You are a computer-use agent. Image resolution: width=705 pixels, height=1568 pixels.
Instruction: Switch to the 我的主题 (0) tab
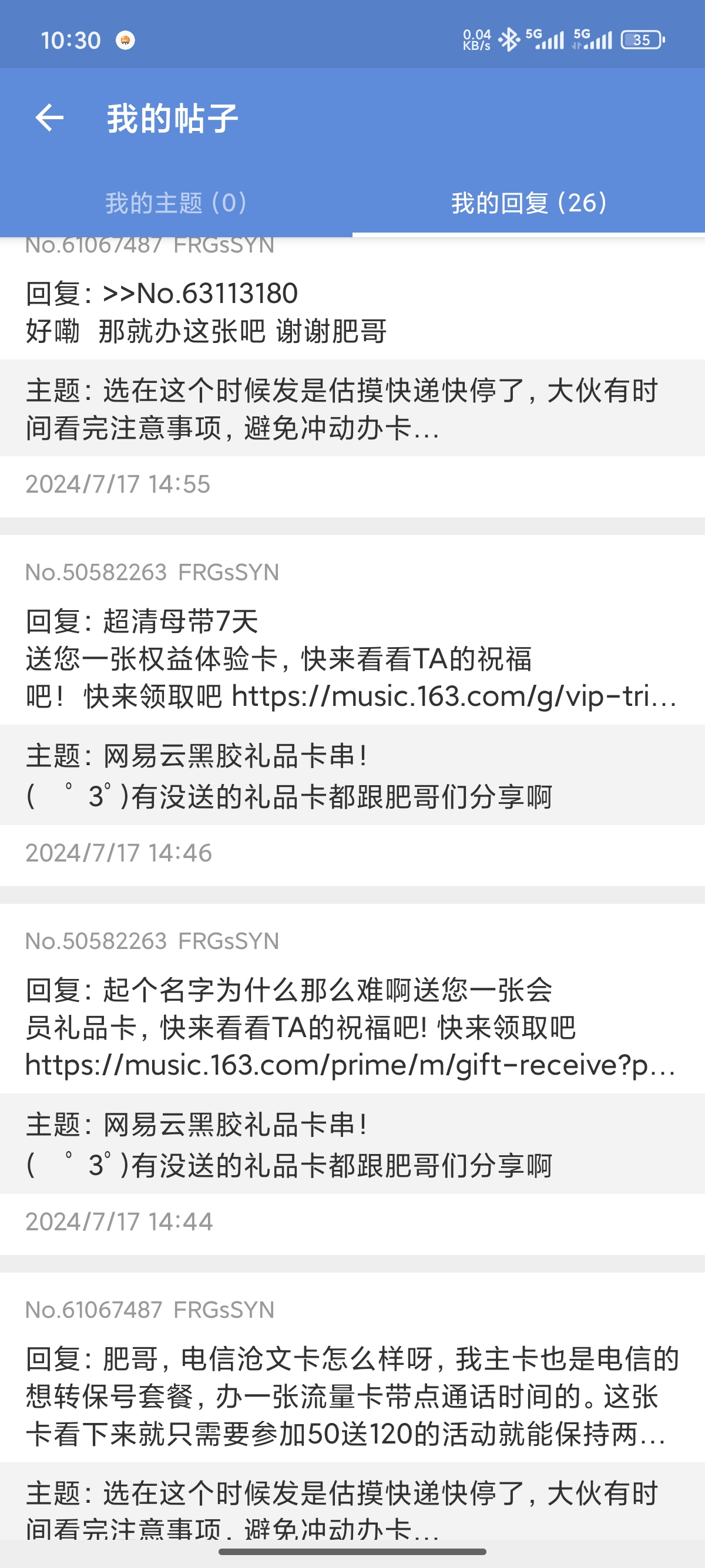point(176,203)
